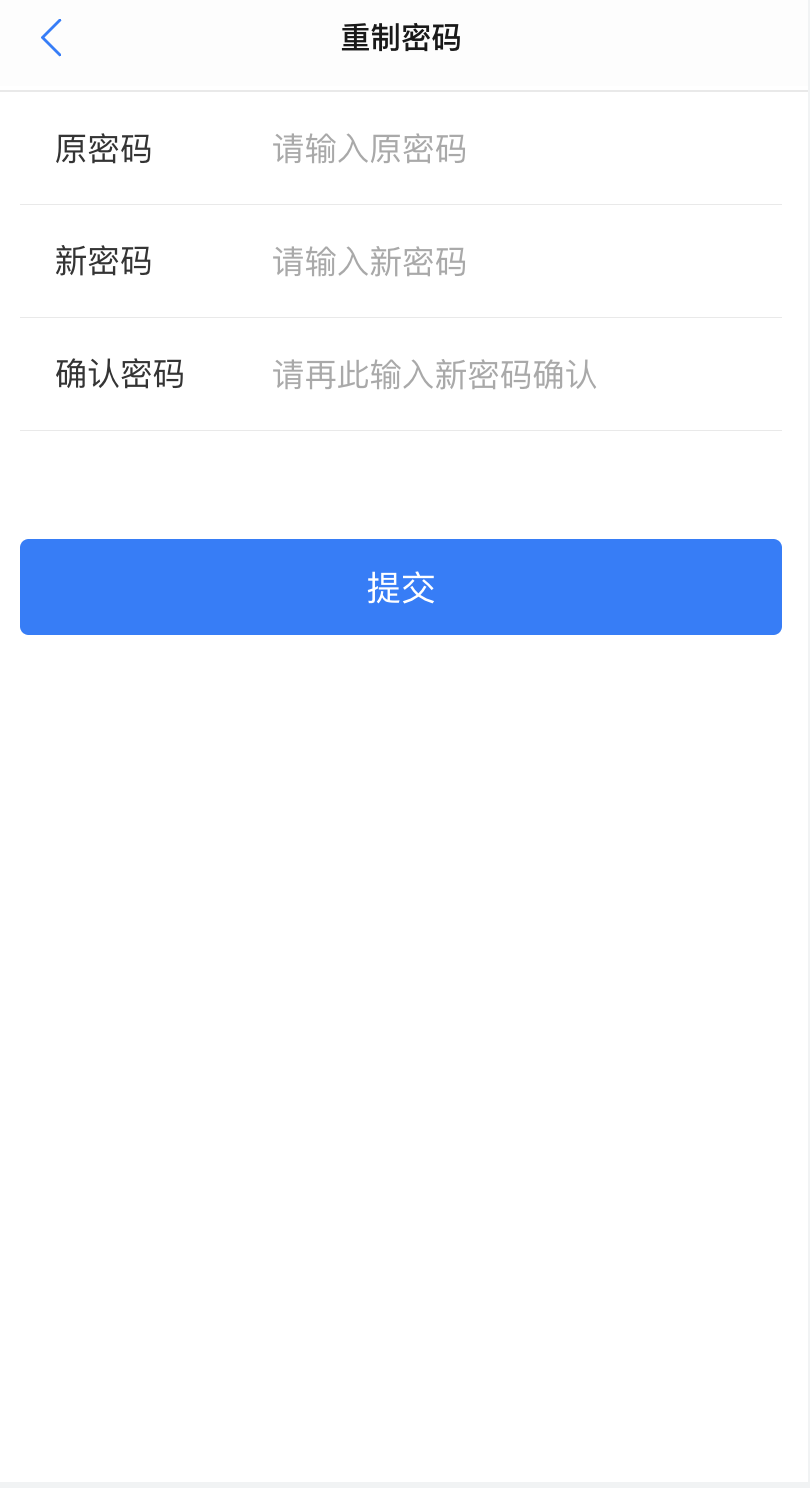Select the 确认密码 input field
The height and width of the screenshot is (1488, 810).
click(x=500, y=375)
